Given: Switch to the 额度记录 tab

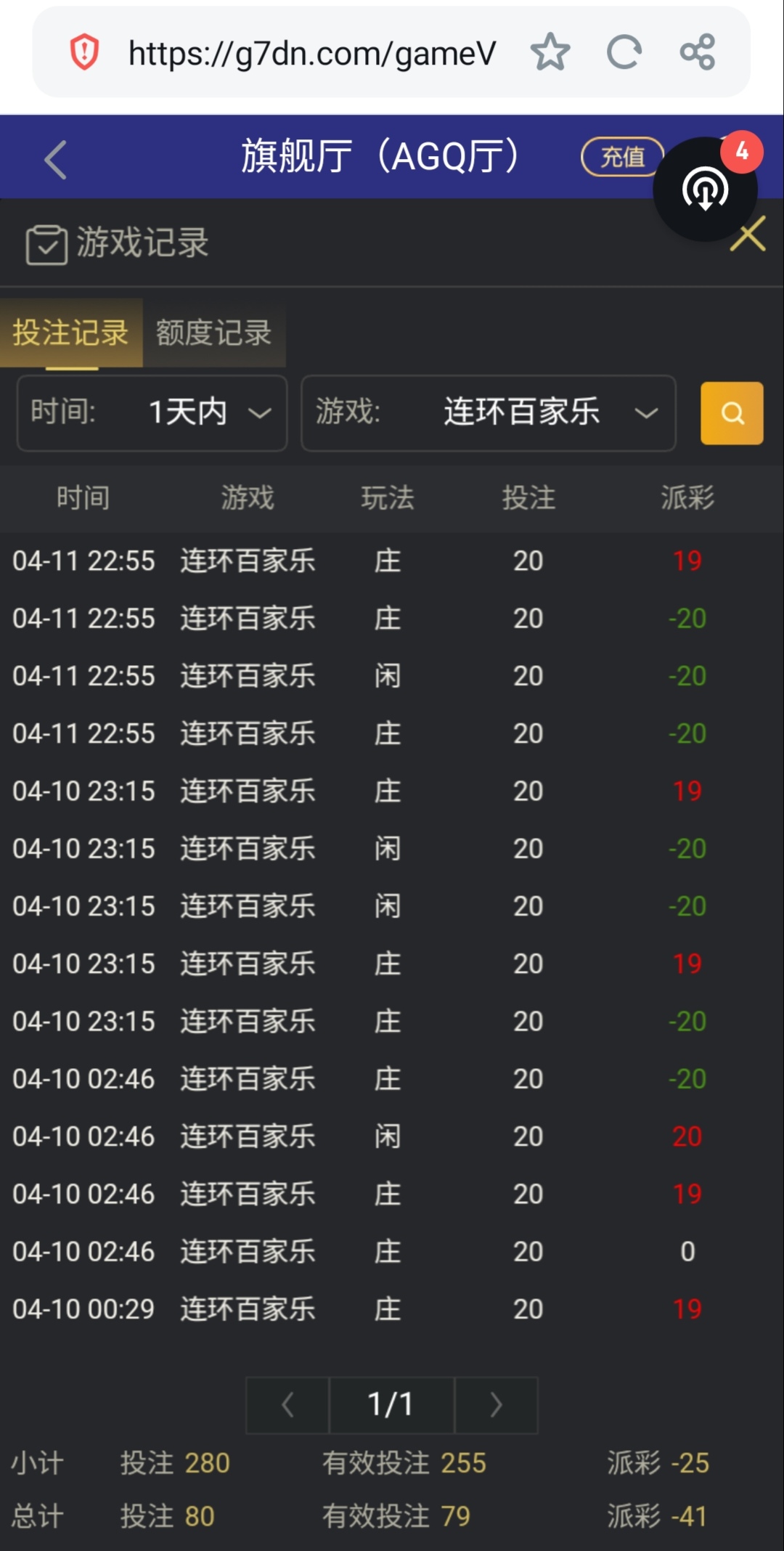Looking at the screenshot, I should 213,333.
